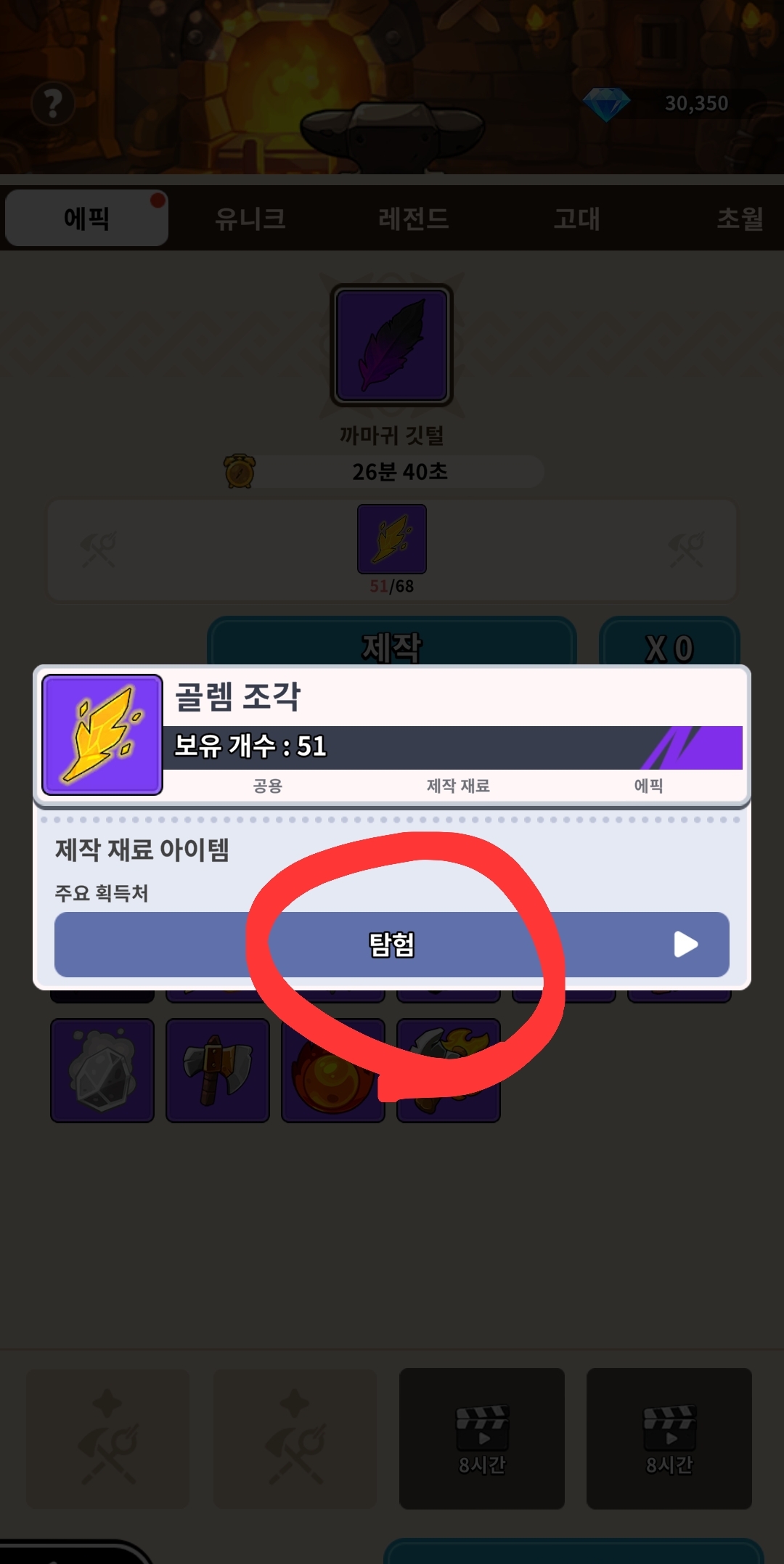Select the fire orb item tile

(332, 1070)
